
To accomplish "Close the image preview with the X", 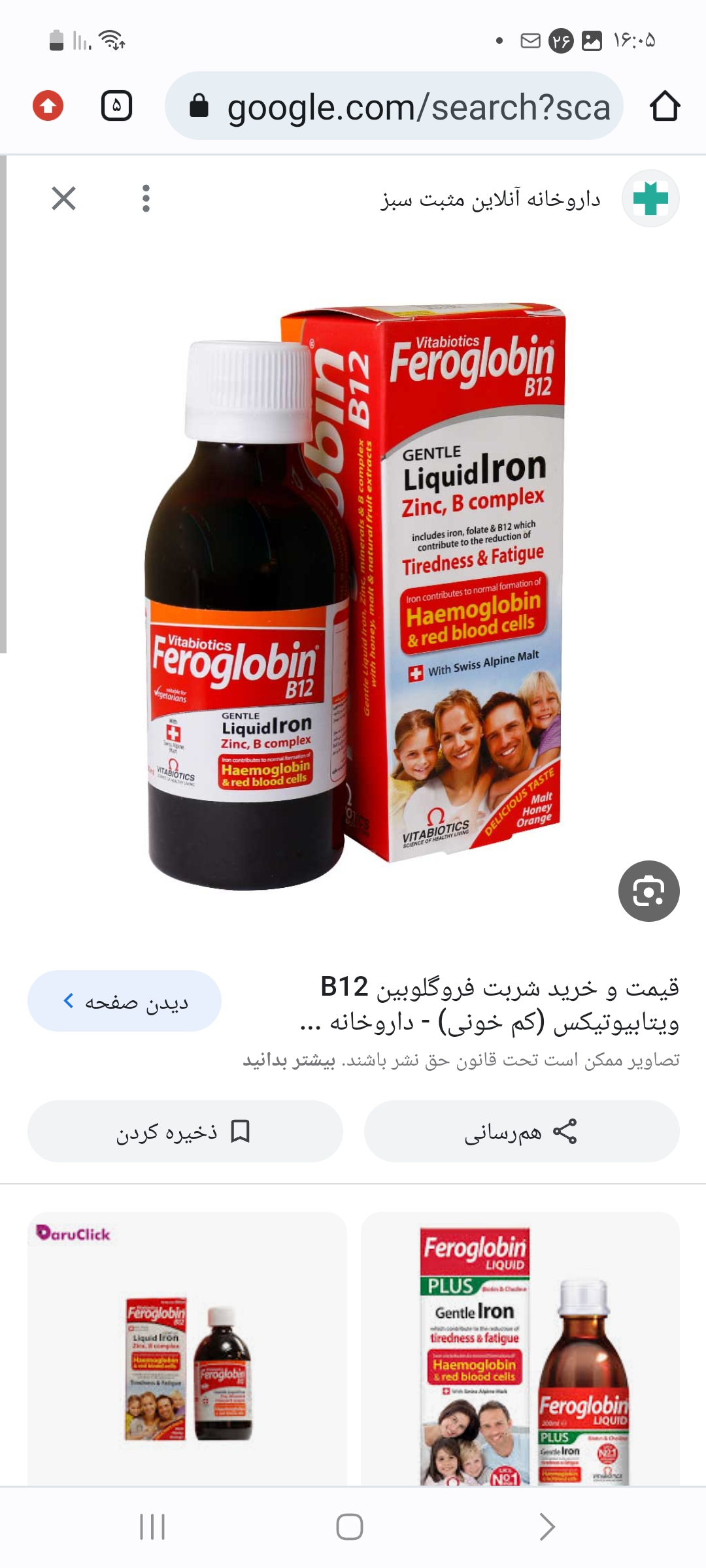I will (x=63, y=198).
